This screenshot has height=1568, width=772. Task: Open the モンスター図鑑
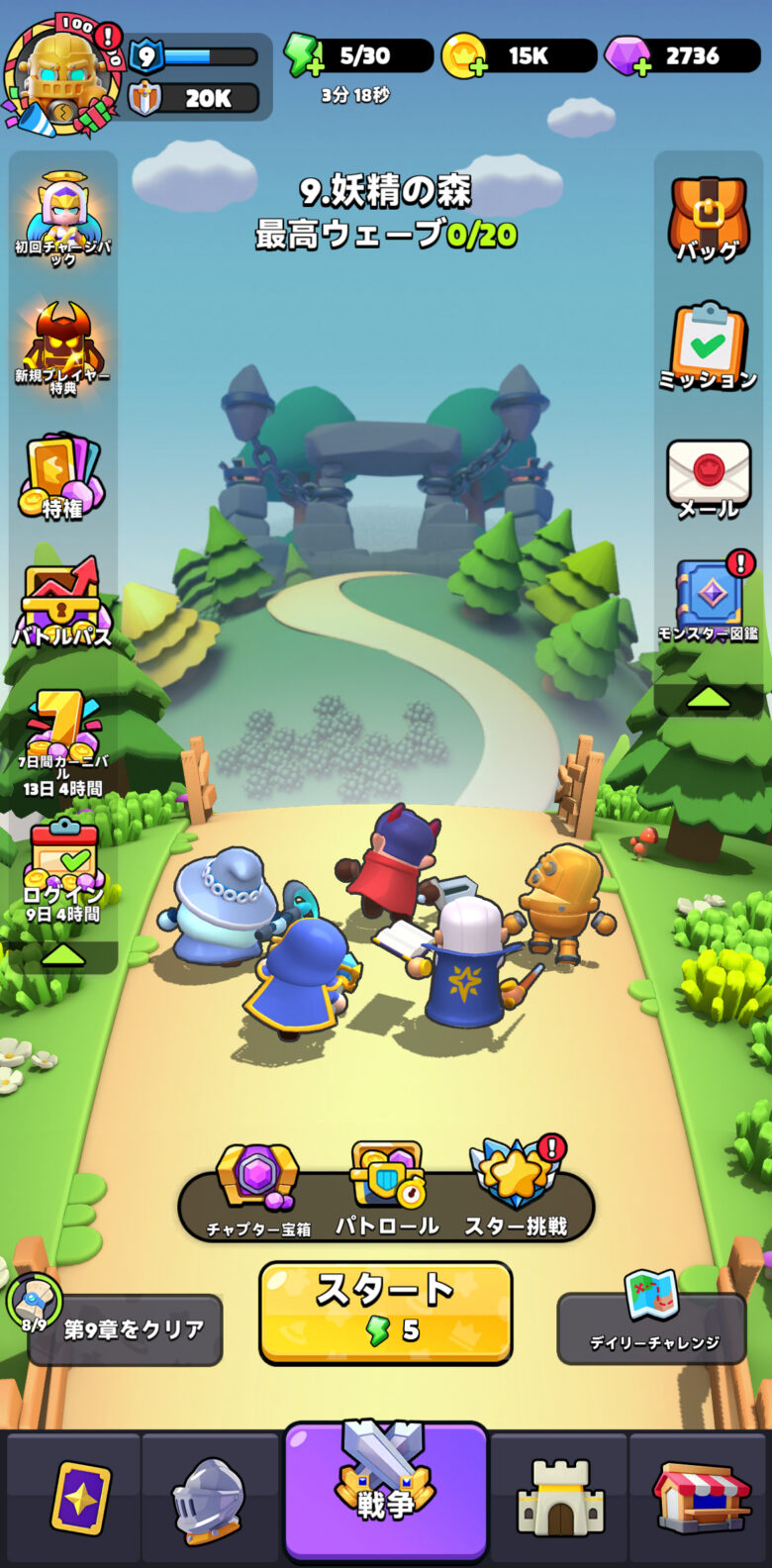point(708,599)
